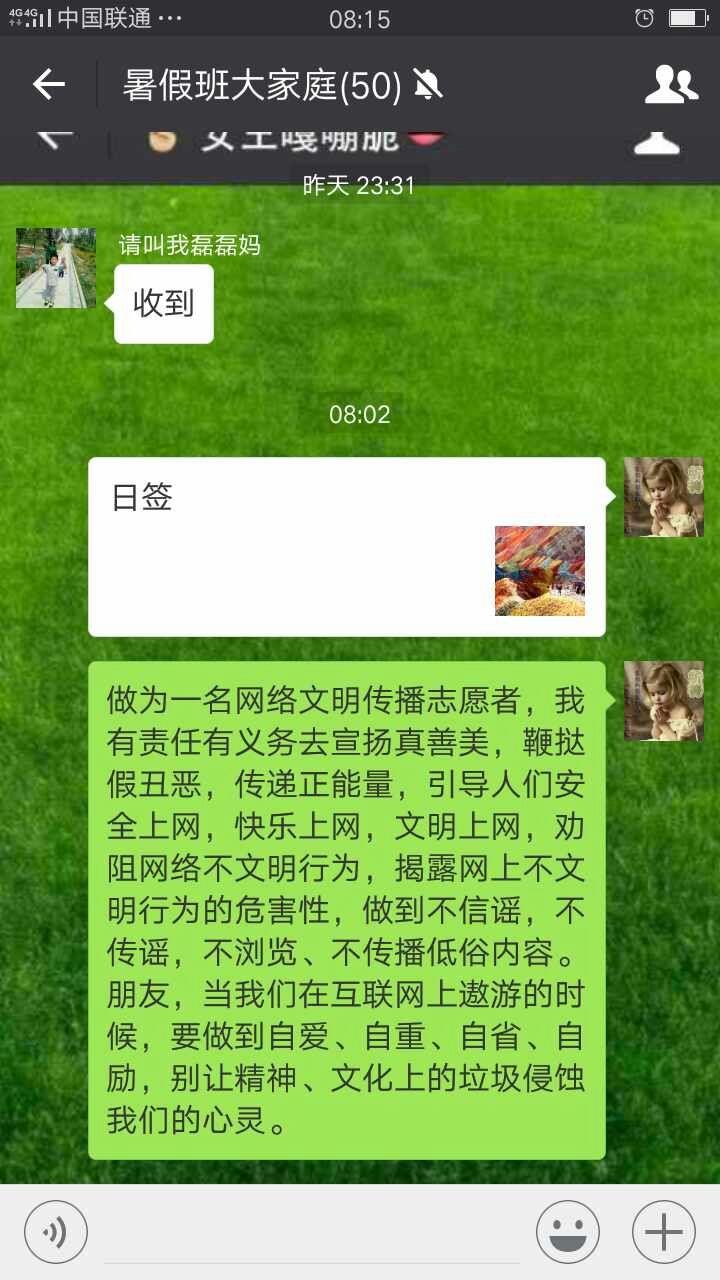Open the plus attachments menu
The width and height of the screenshot is (720, 1280).
coord(664,1232)
